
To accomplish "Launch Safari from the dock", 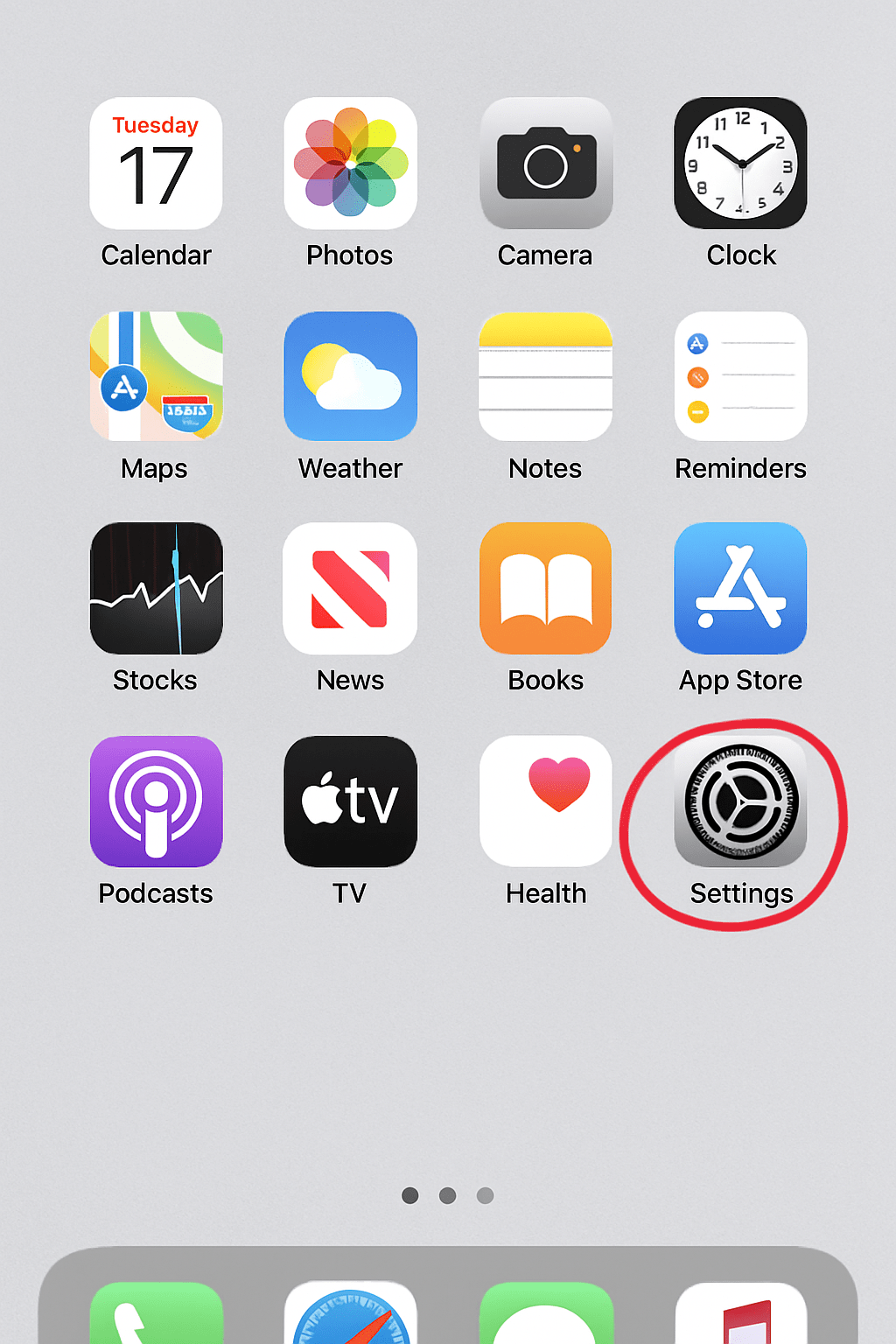I will pos(351,1321).
